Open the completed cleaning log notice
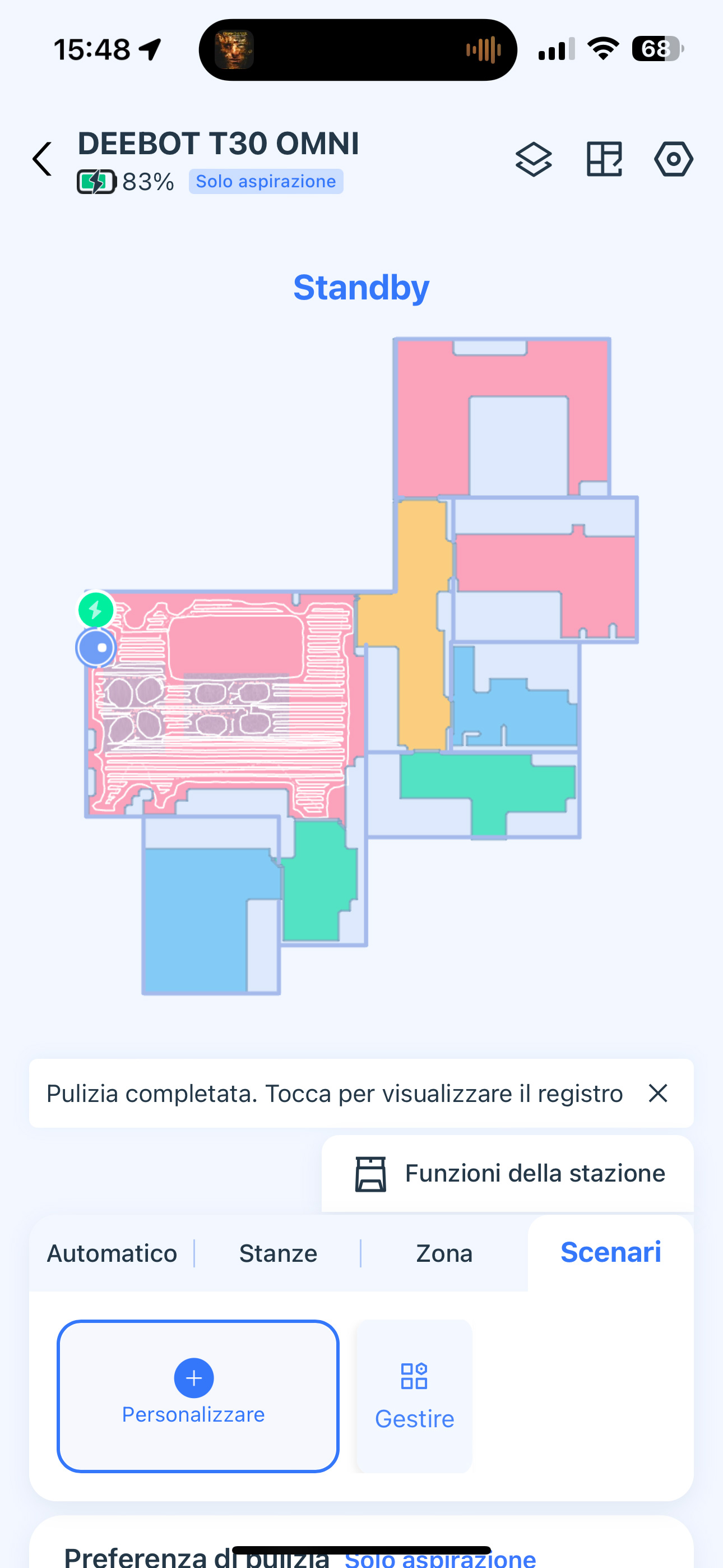The width and height of the screenshot is (723, 1568). (x=335, y=1094)
